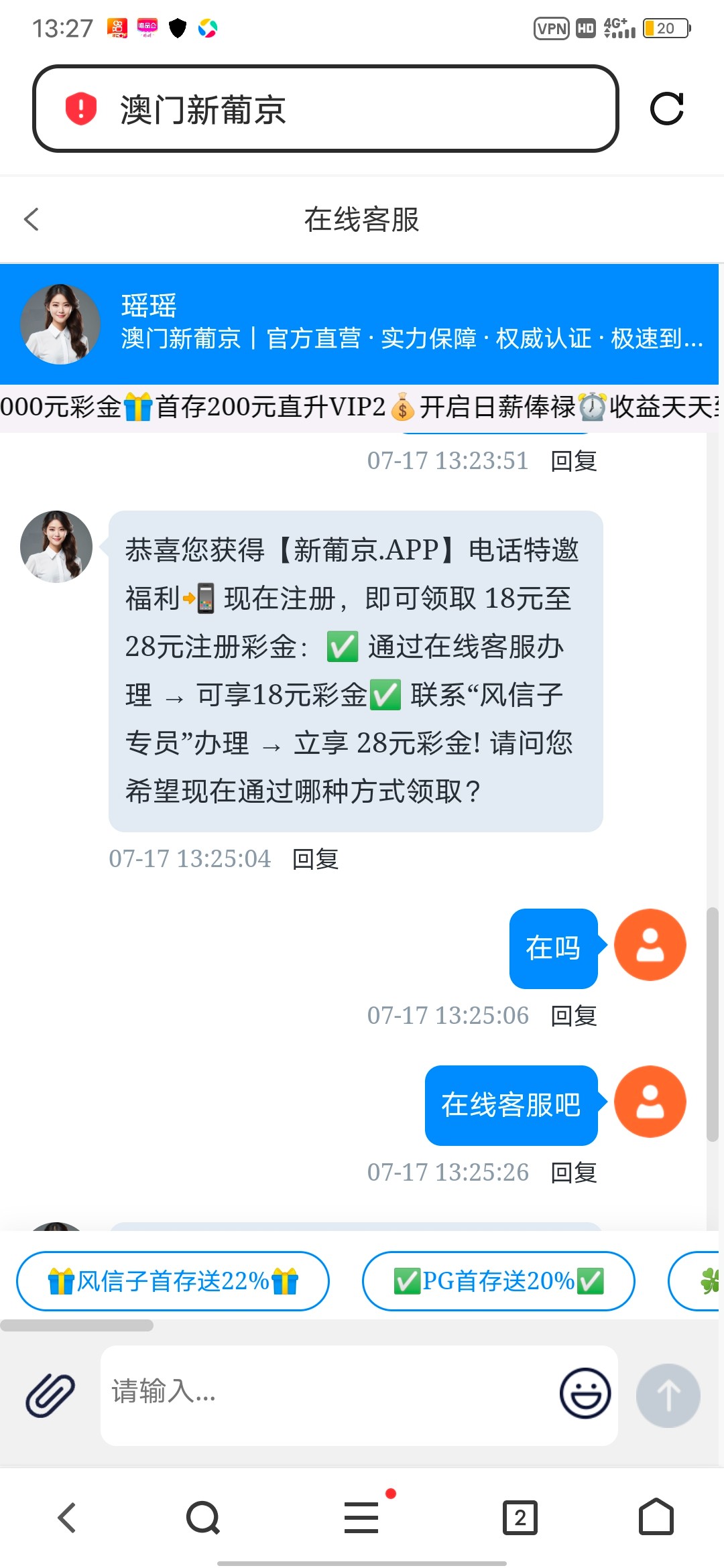Image resolution: width=724 pixels, height=1568 pixels.
Task: Reply to the 13:23:51 message
Action: pyautogui.click(x=573, y=461)
